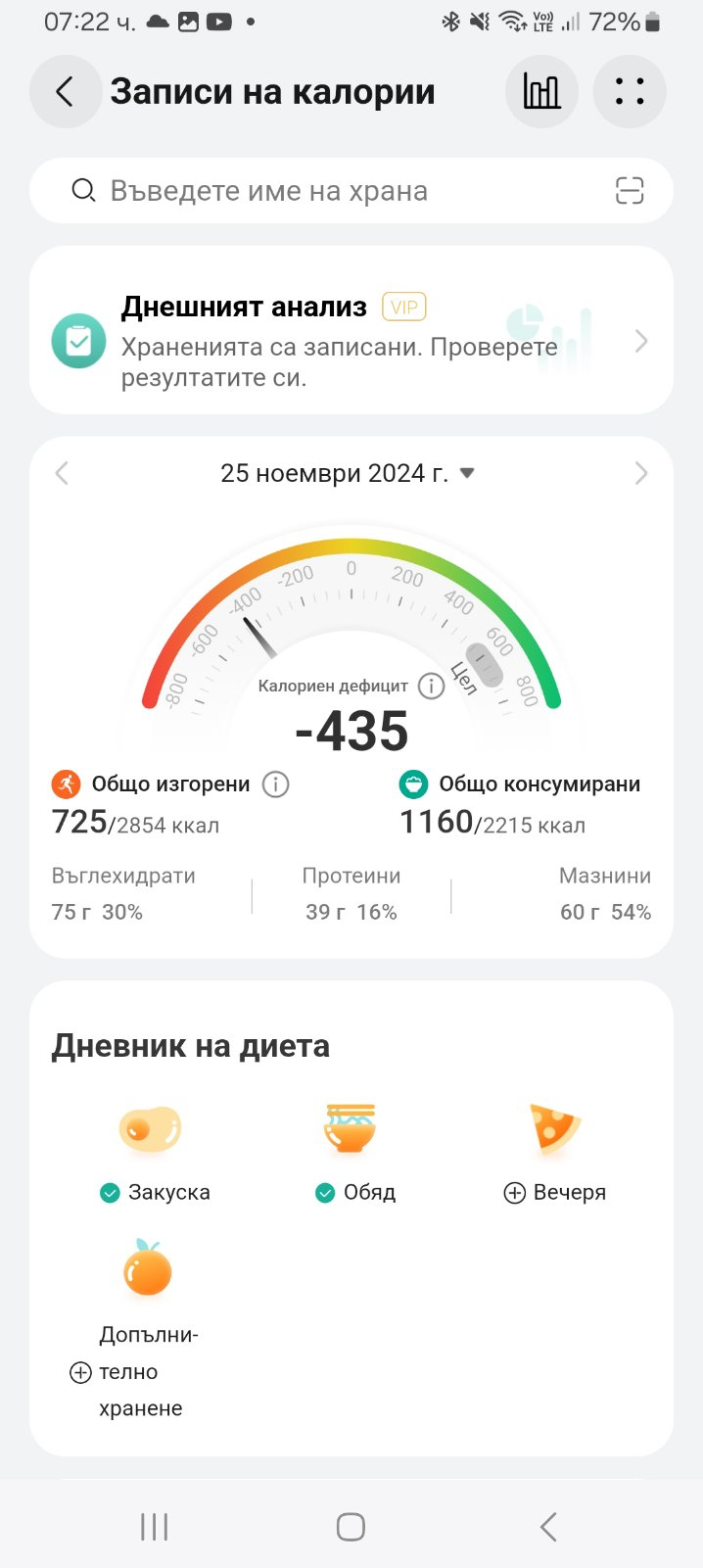The image size is (703, 1568).
Task: Open the date picker for 25 ноември 2024
Action: coord(347,474)
